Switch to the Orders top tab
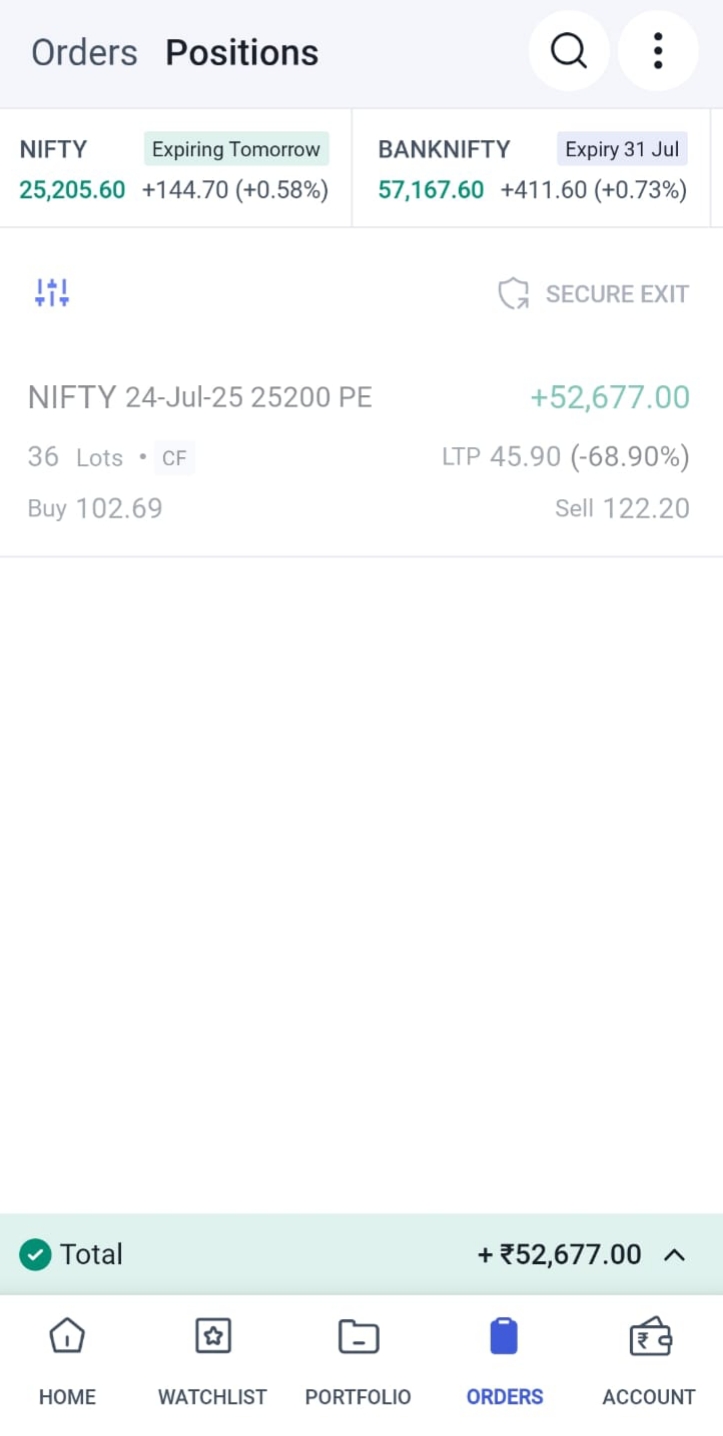The width and height of the screenshot is (723, 1436). tap(84, 53)
